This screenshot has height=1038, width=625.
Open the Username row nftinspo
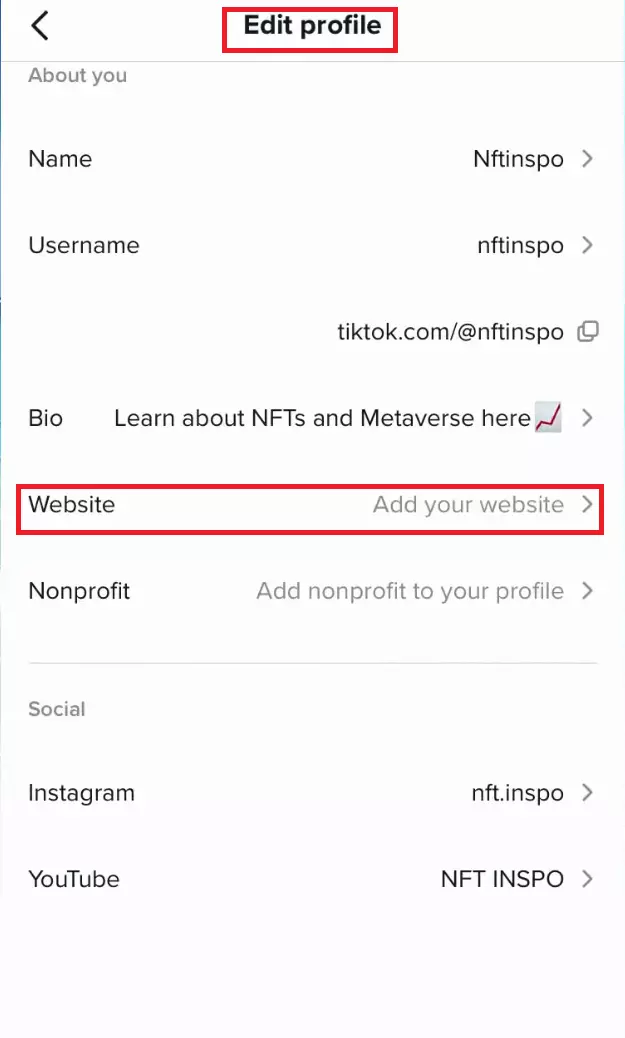pos(310,246)
